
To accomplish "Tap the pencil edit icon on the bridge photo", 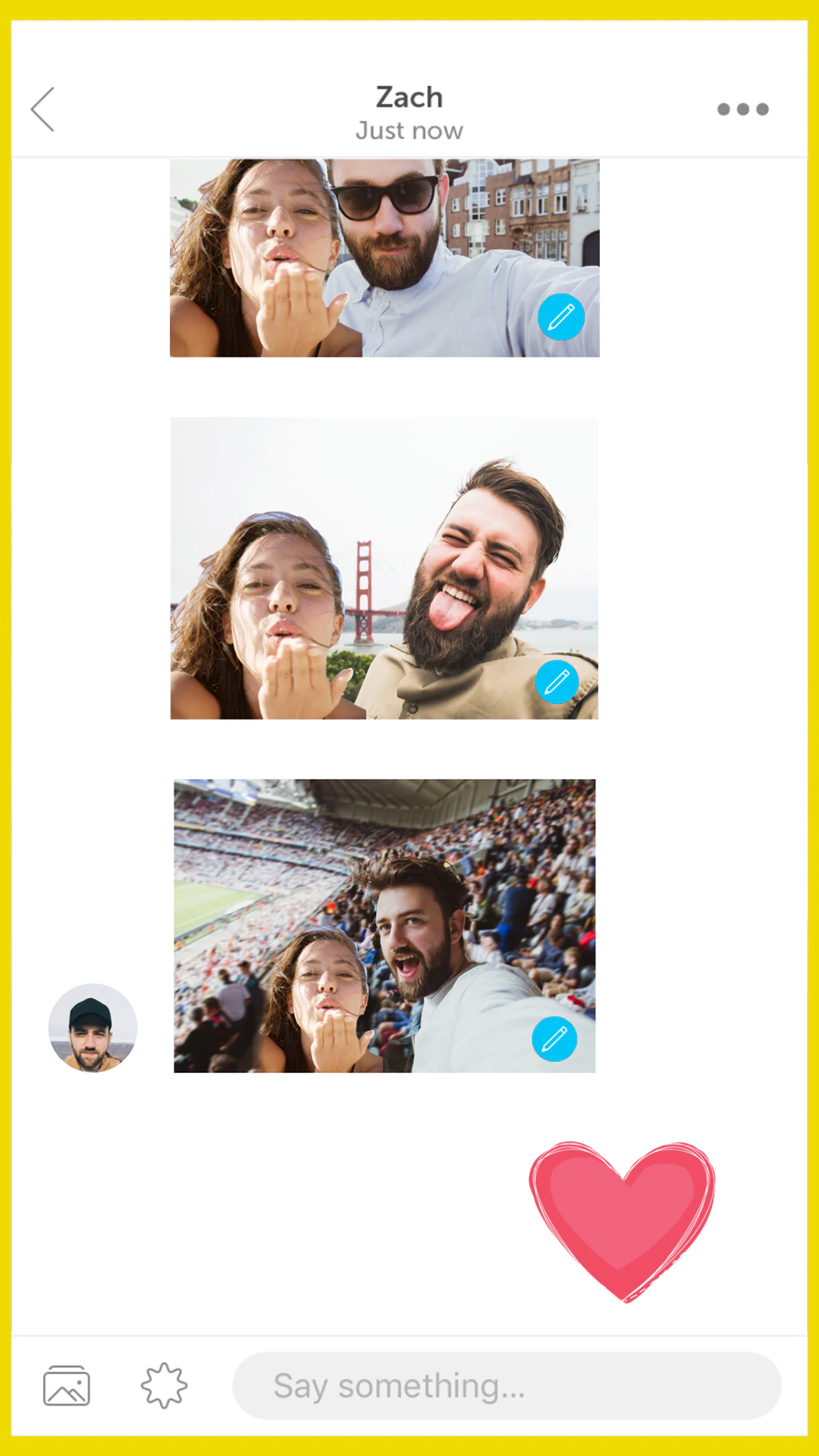I will [x=557, y=682].
